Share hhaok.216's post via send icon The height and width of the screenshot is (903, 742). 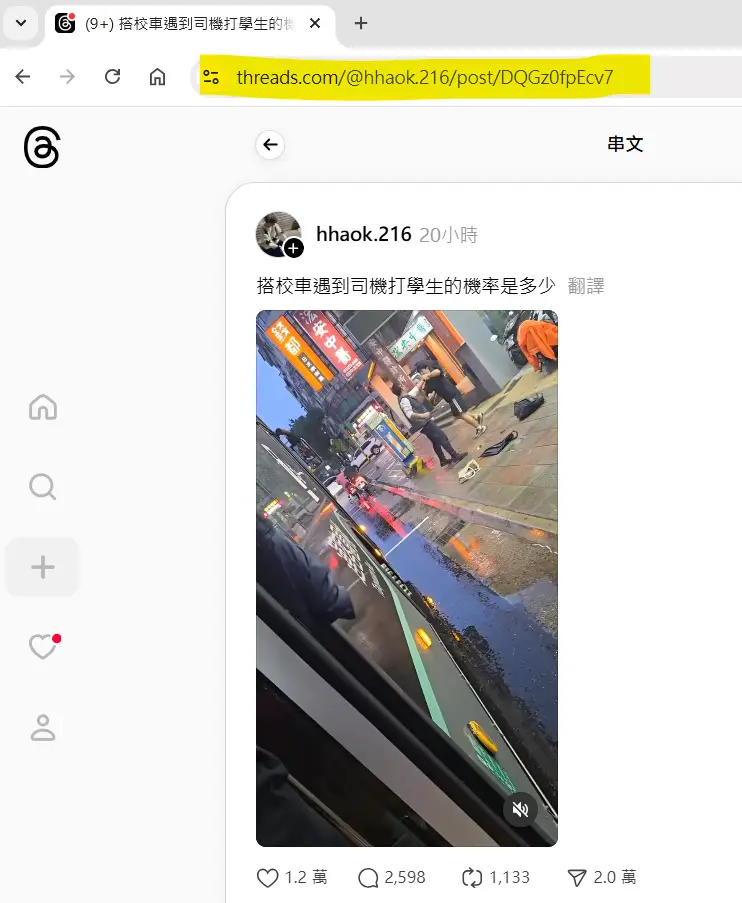point(577,877)
